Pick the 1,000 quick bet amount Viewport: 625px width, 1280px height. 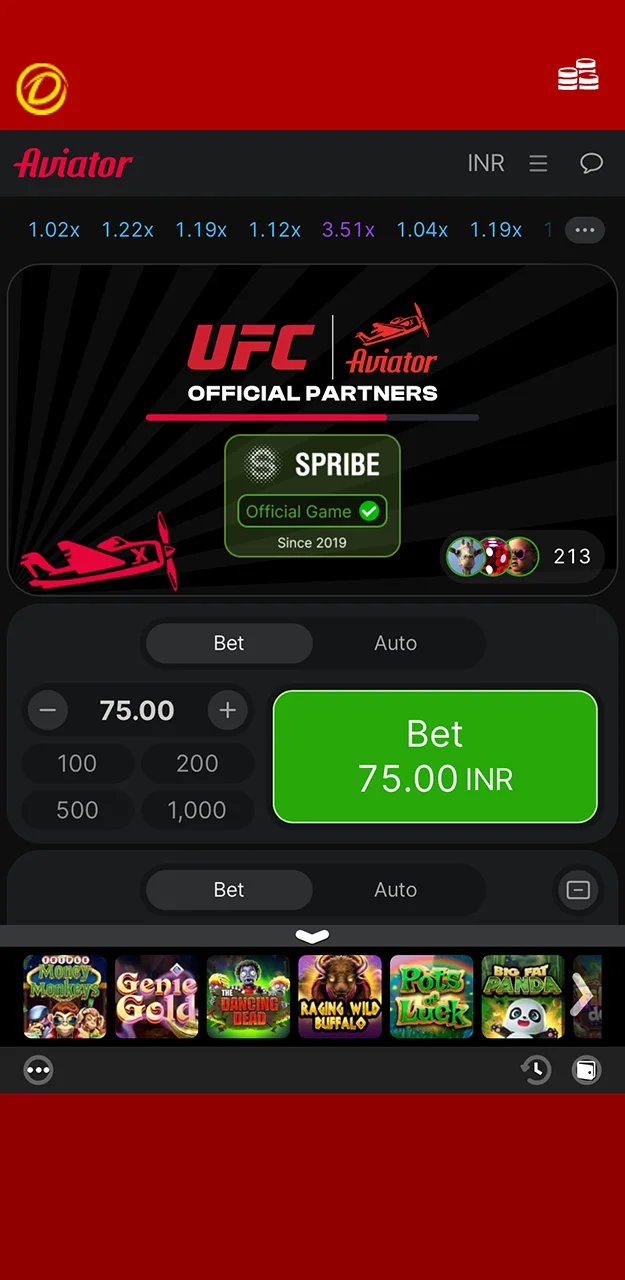pyautogui.click(x=197, y=810)
